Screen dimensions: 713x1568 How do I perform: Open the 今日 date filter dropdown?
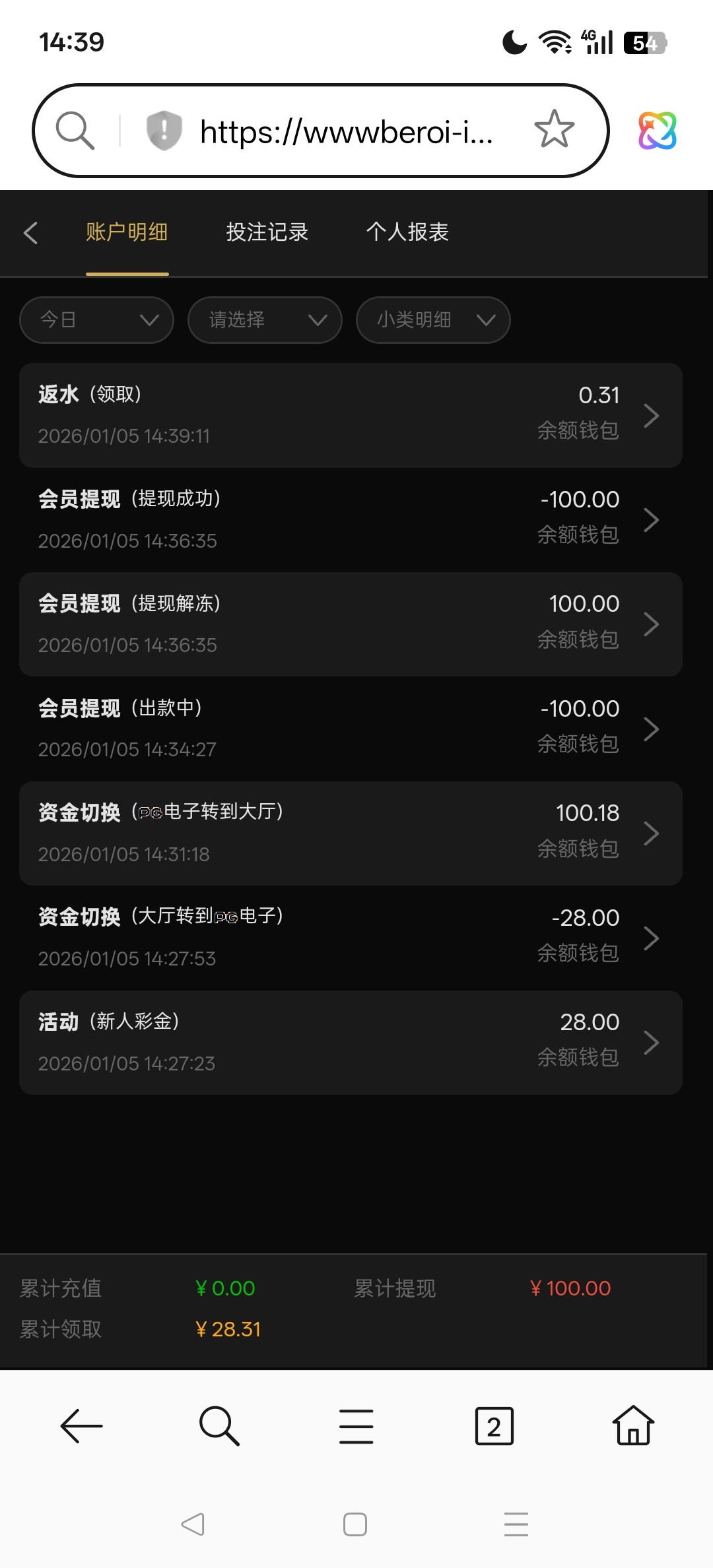coord(96,320)
